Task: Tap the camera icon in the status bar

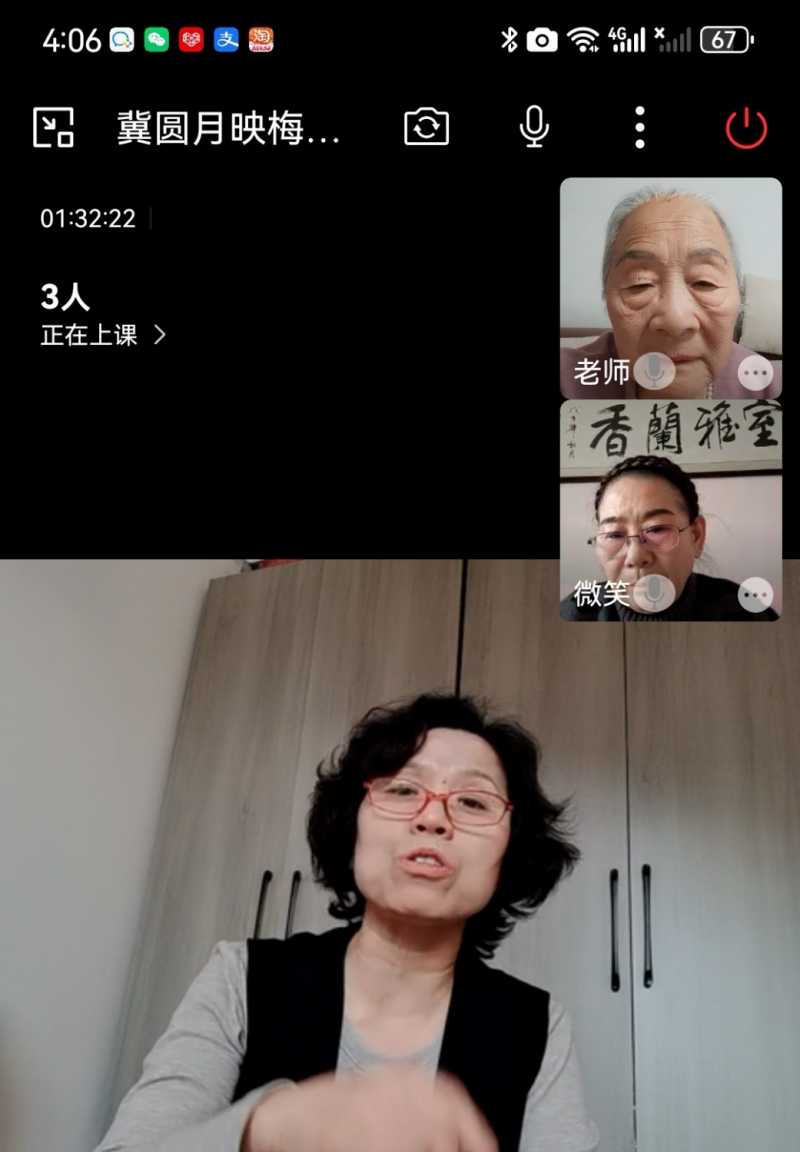Action: point(543,38)
